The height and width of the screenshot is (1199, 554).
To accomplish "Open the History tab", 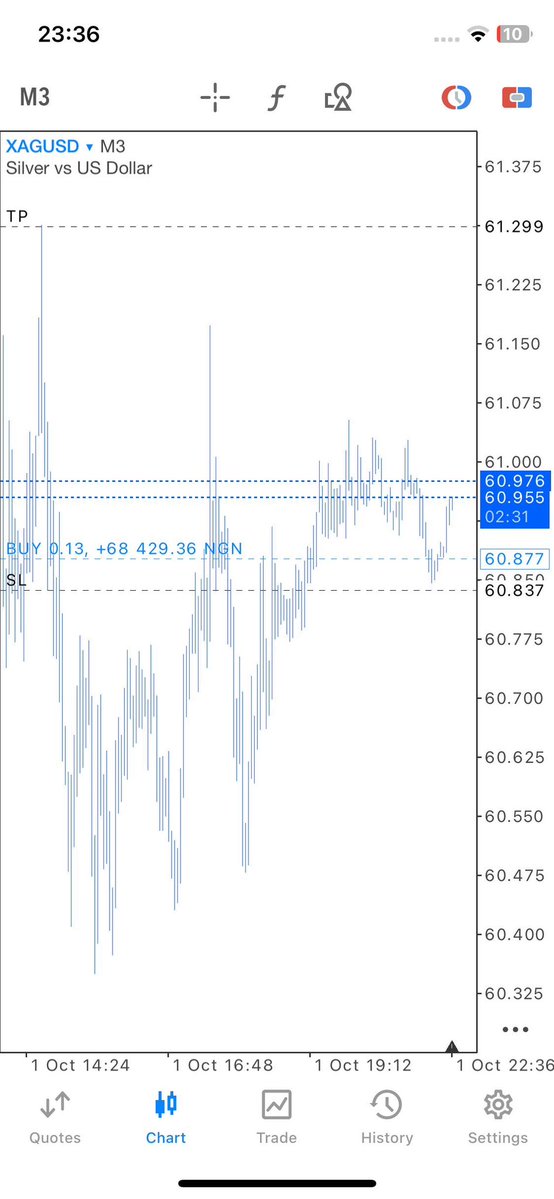I will point(386,1117).
